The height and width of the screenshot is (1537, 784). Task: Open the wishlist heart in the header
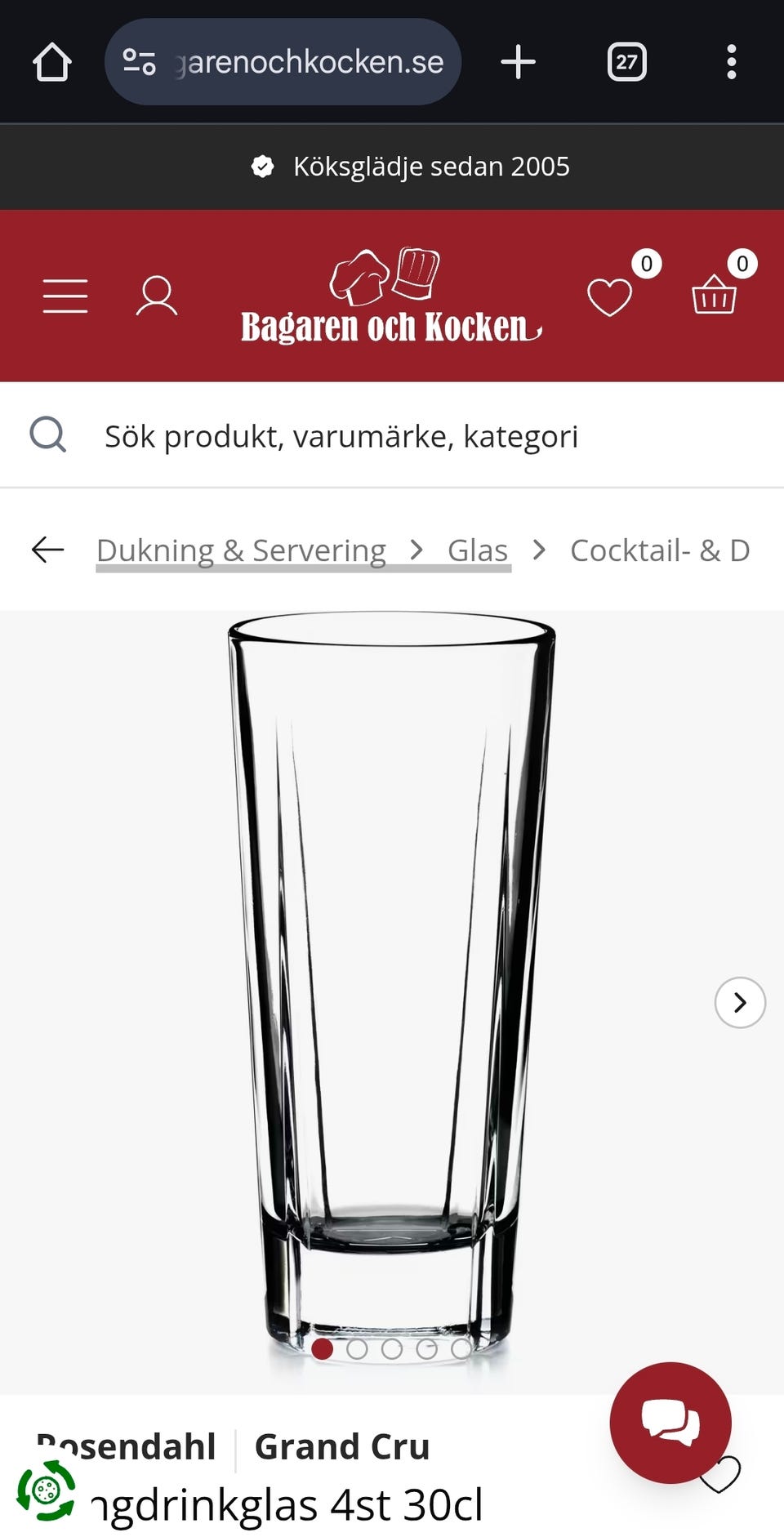coord(610,296)
